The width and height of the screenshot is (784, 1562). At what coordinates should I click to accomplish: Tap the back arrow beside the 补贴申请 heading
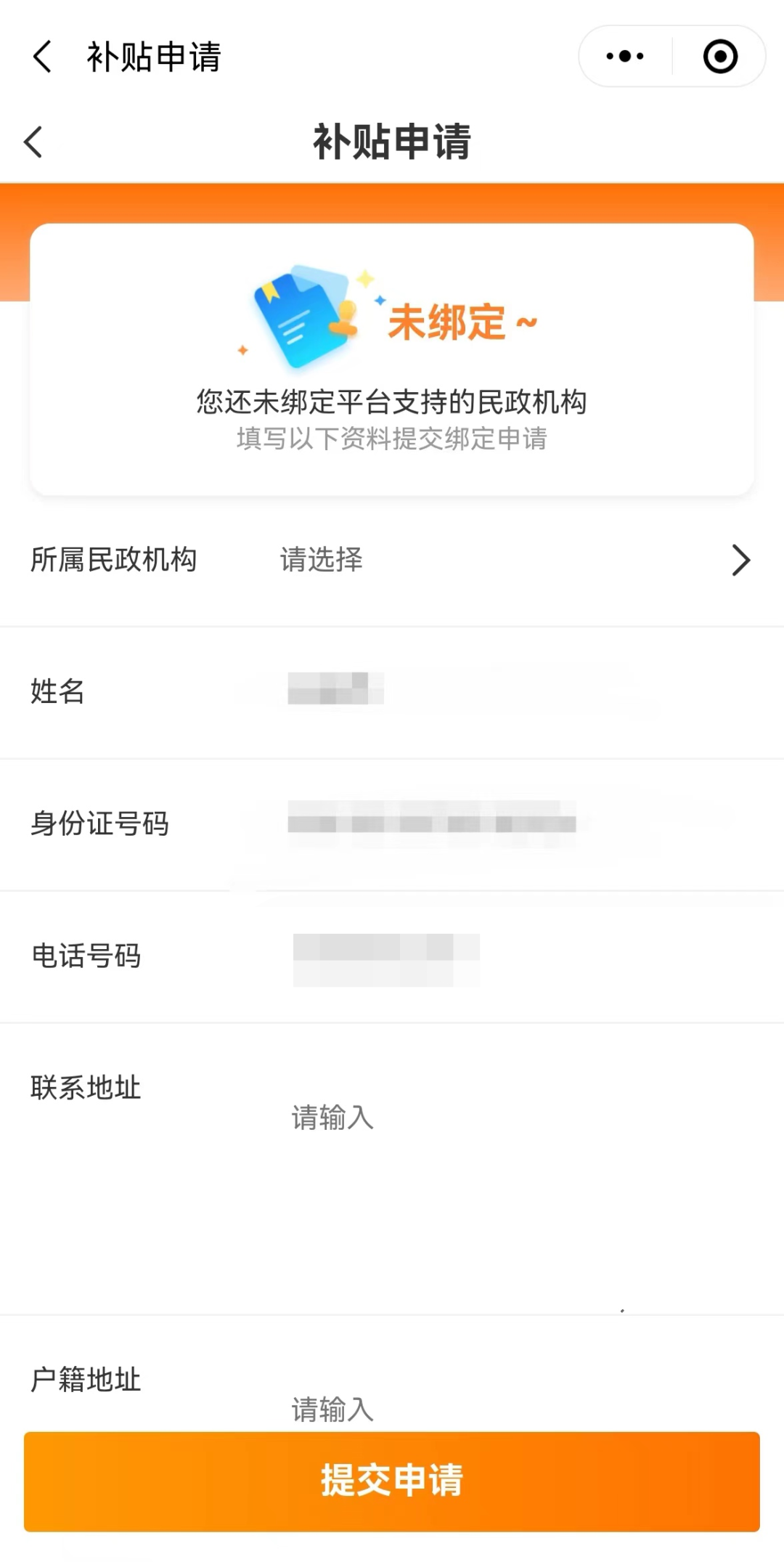pyautogui.click(x=33, y=142)
